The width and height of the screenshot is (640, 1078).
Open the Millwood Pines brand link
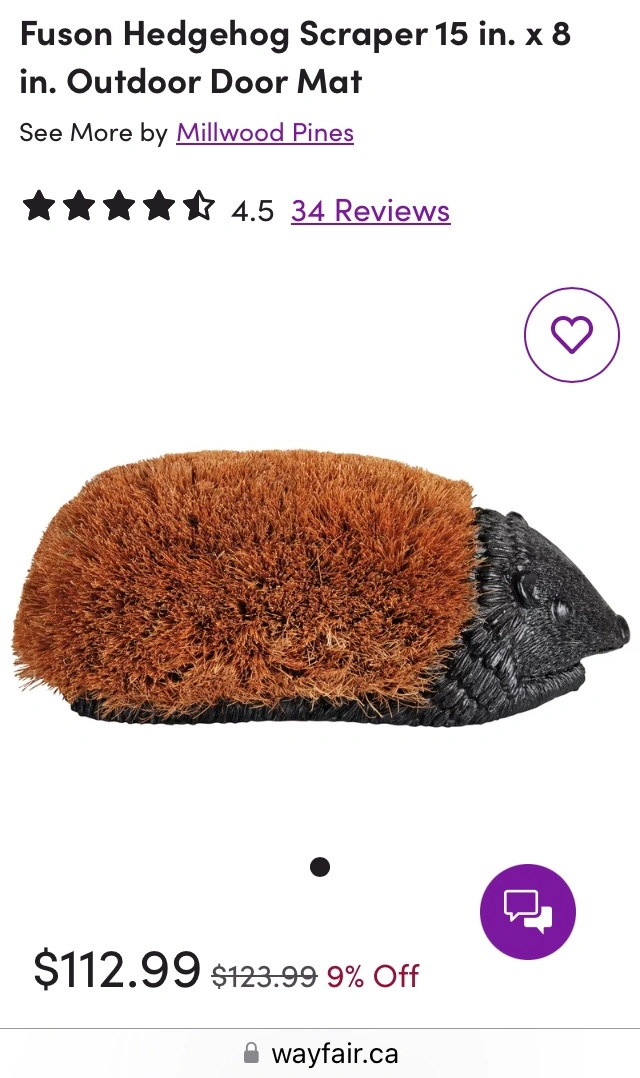[265, 132]
